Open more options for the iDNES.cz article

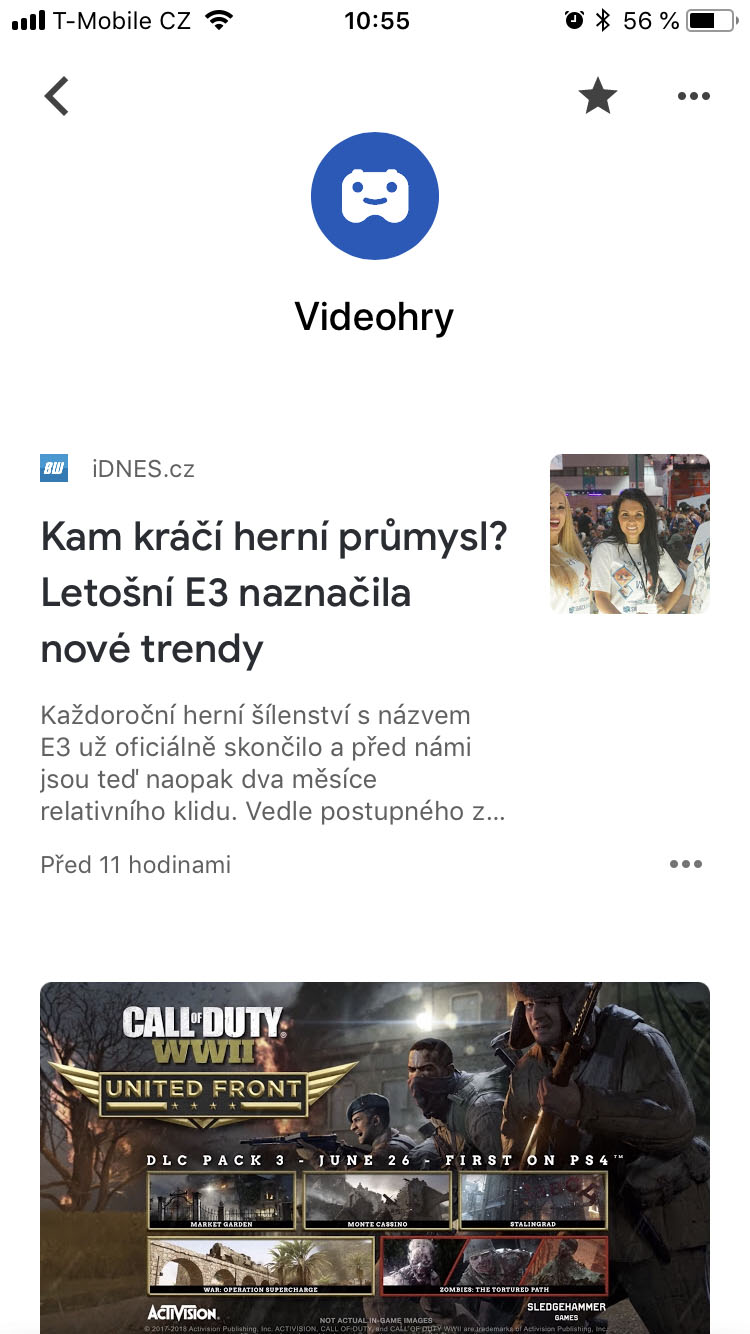tap(686, 864)
